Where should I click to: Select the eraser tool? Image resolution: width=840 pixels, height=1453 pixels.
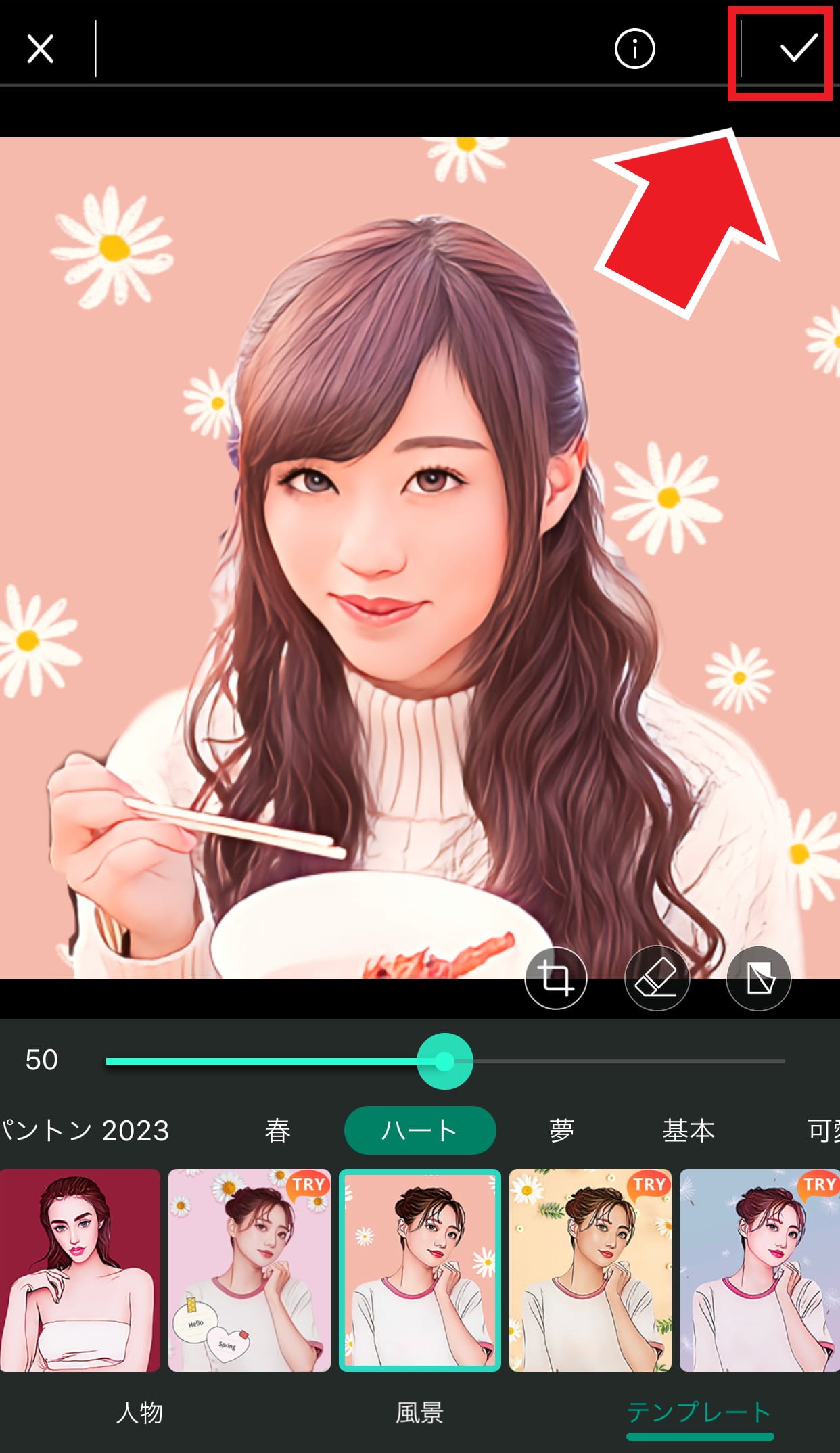(x=657, y=978)
